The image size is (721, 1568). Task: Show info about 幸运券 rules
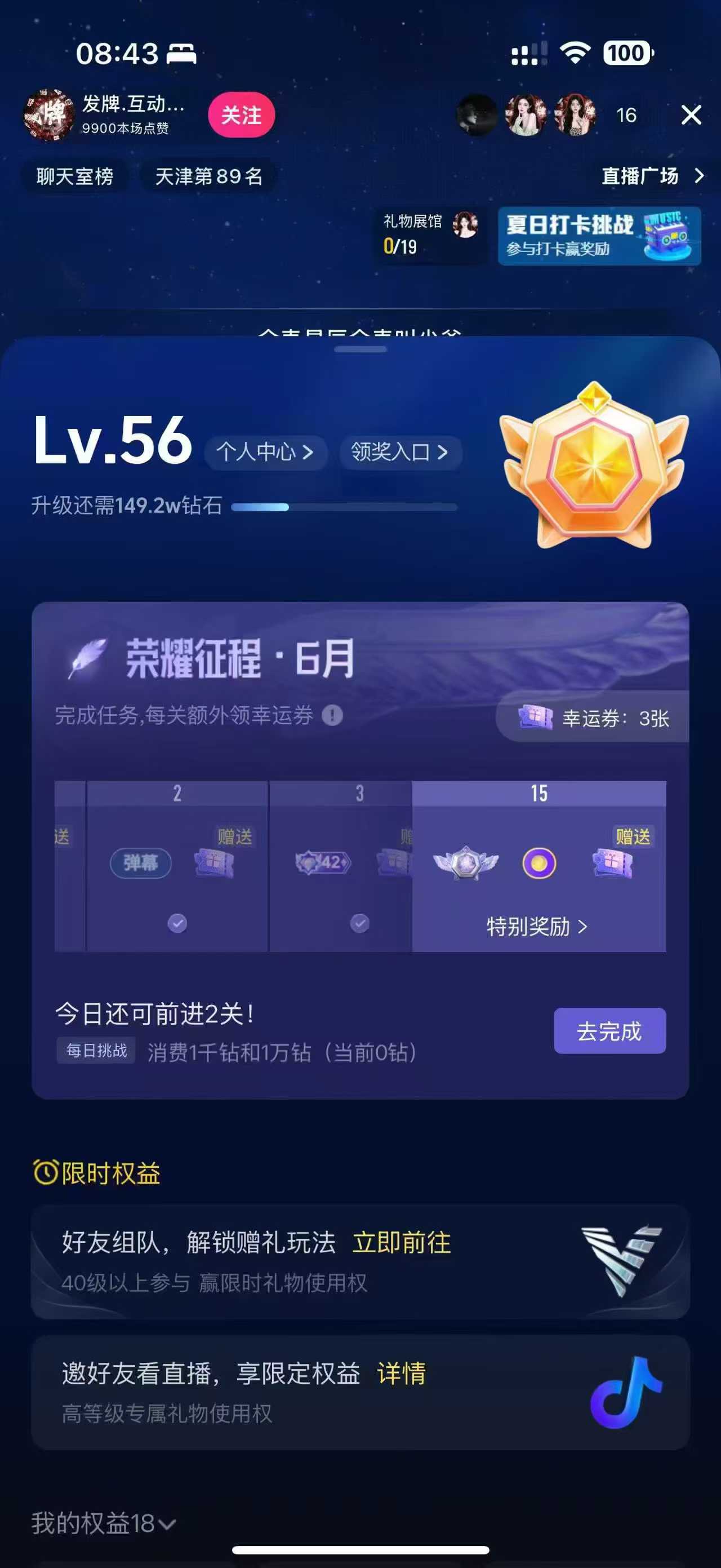click(x=332, y=715)
